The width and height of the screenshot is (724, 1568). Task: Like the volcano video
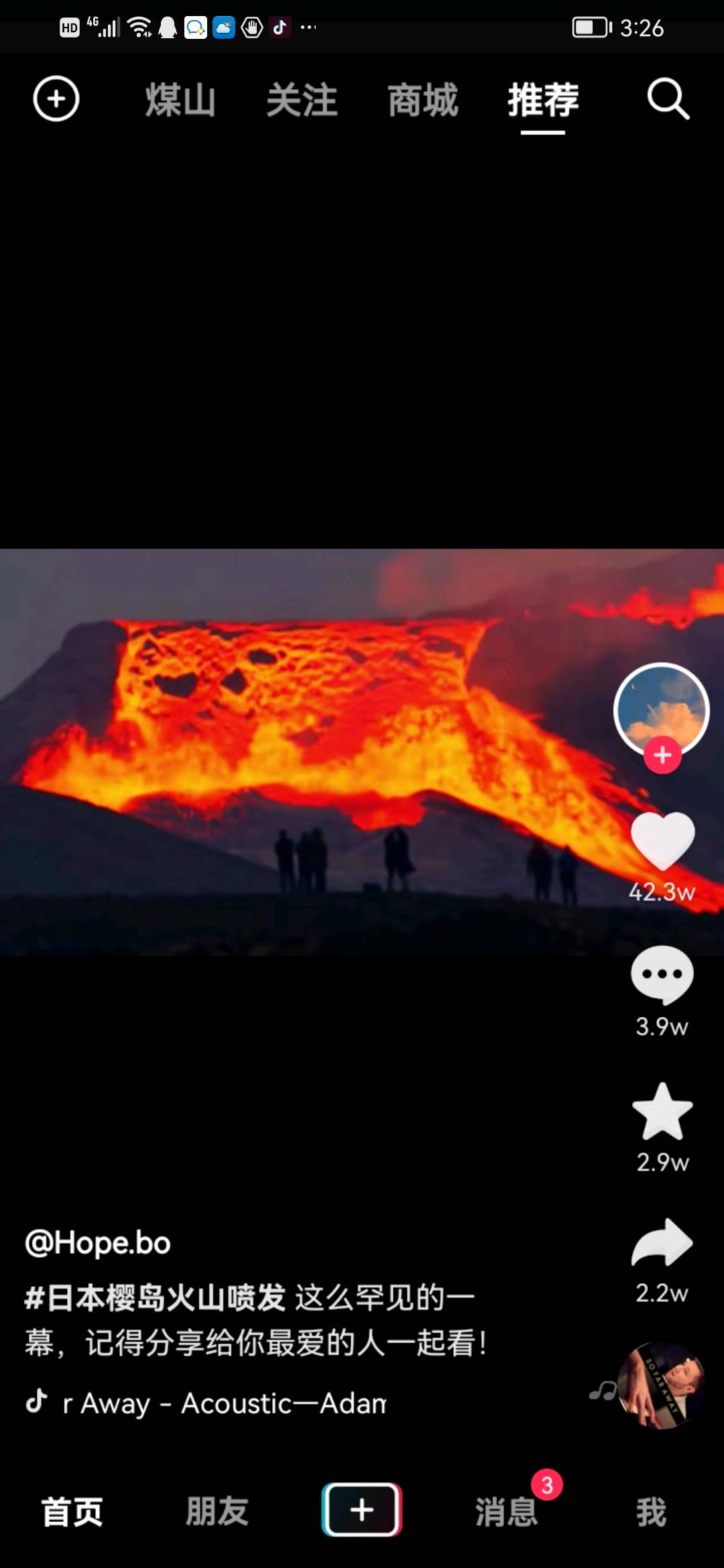click(662, 840)
